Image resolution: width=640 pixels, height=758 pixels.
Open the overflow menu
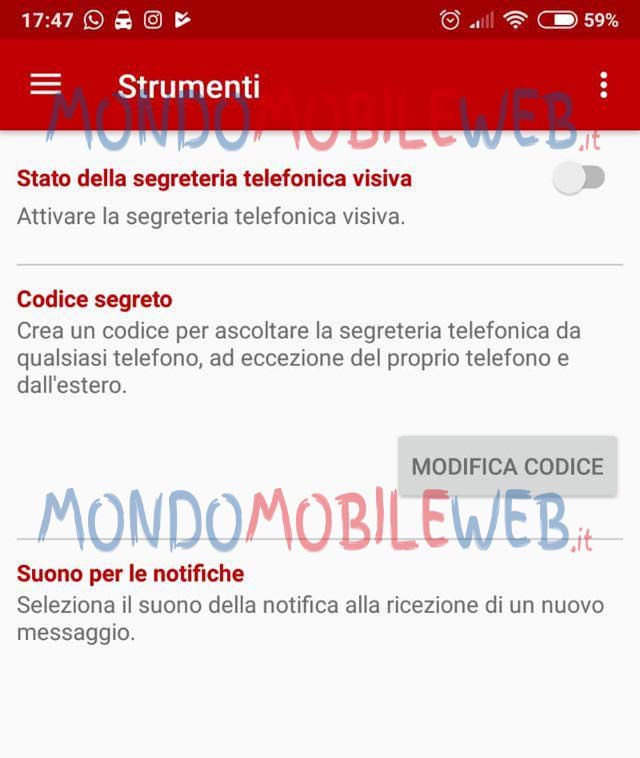click(603, 85)
